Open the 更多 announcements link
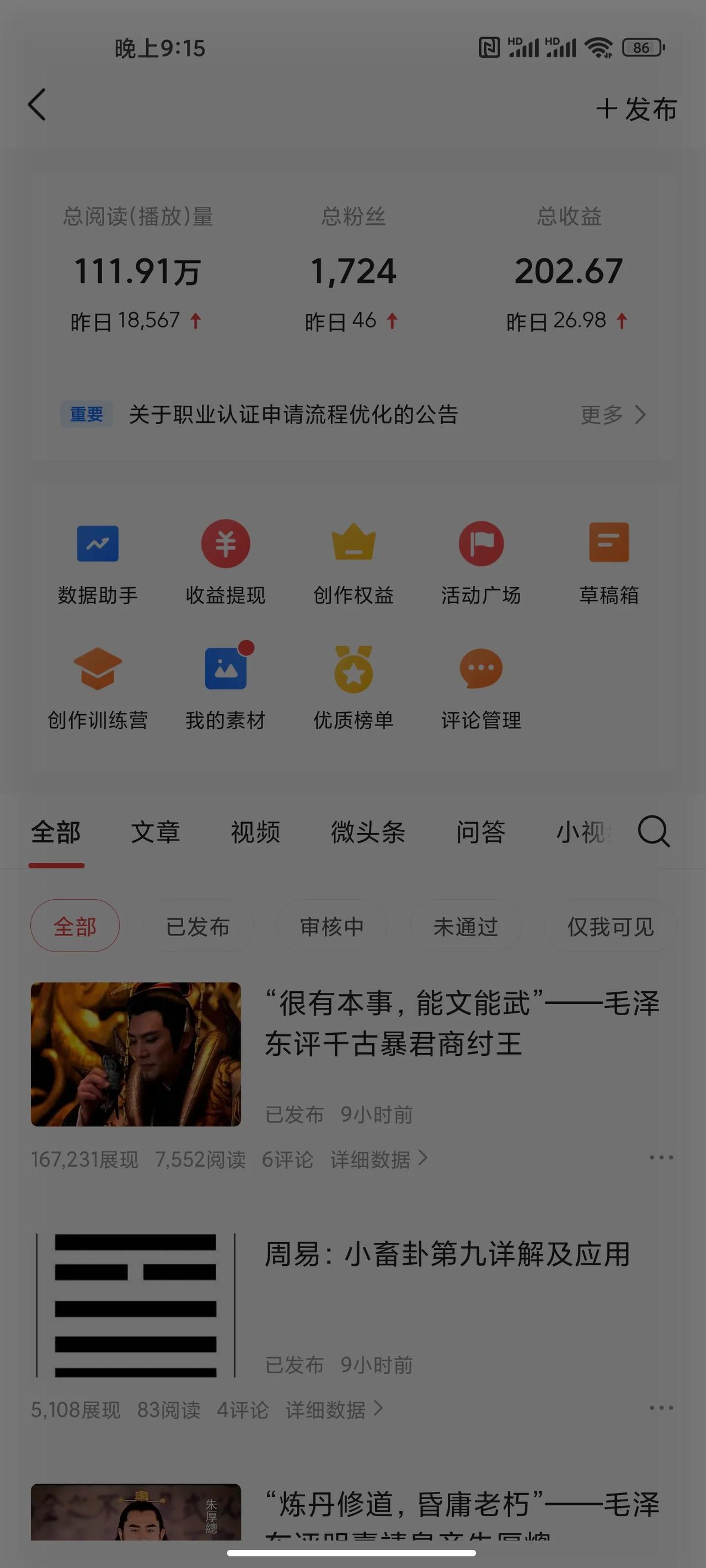This screenshot has width=706, height=1568. (612, 415)
